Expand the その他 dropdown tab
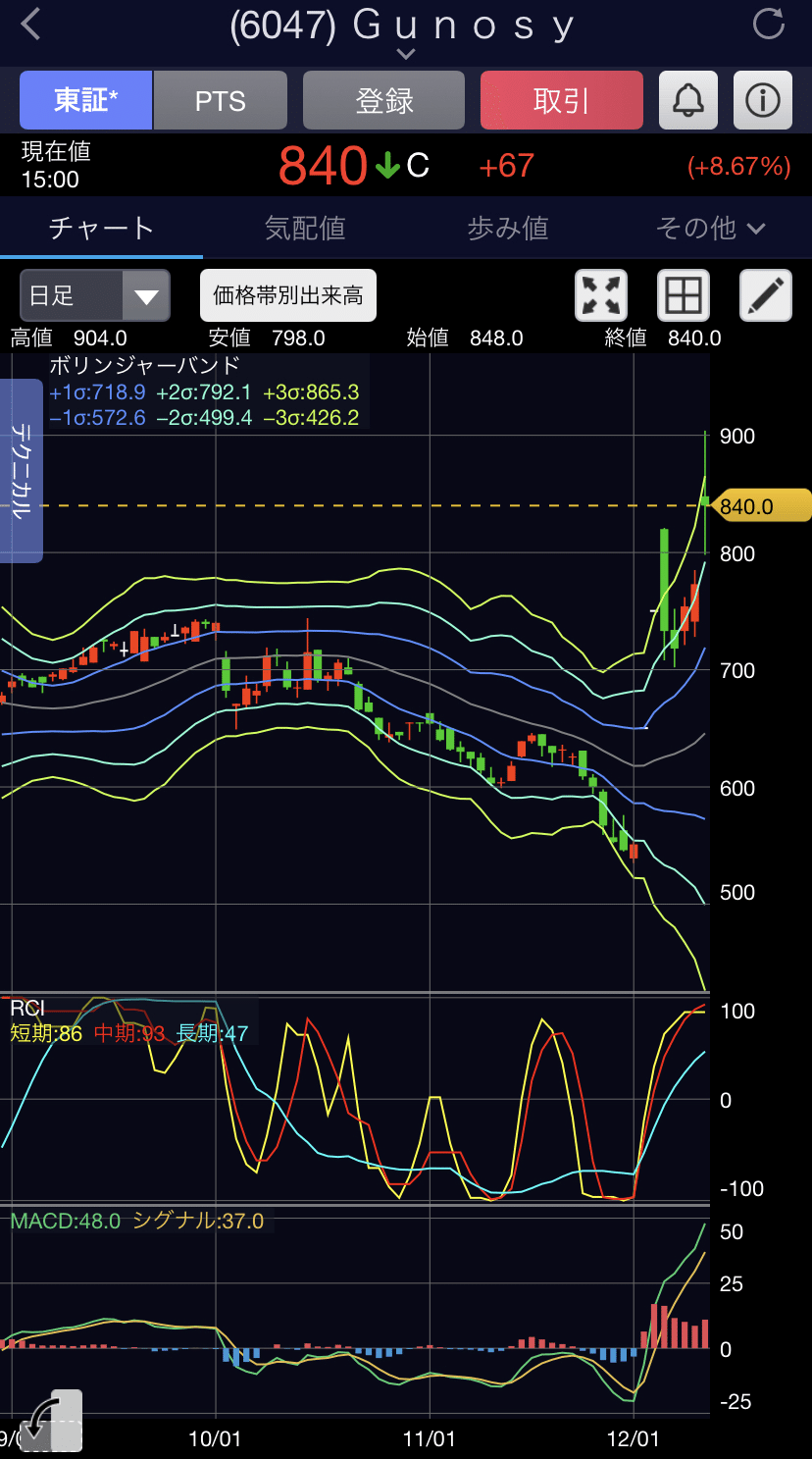This screenshot has width=812, height=1459. point(710,229)
